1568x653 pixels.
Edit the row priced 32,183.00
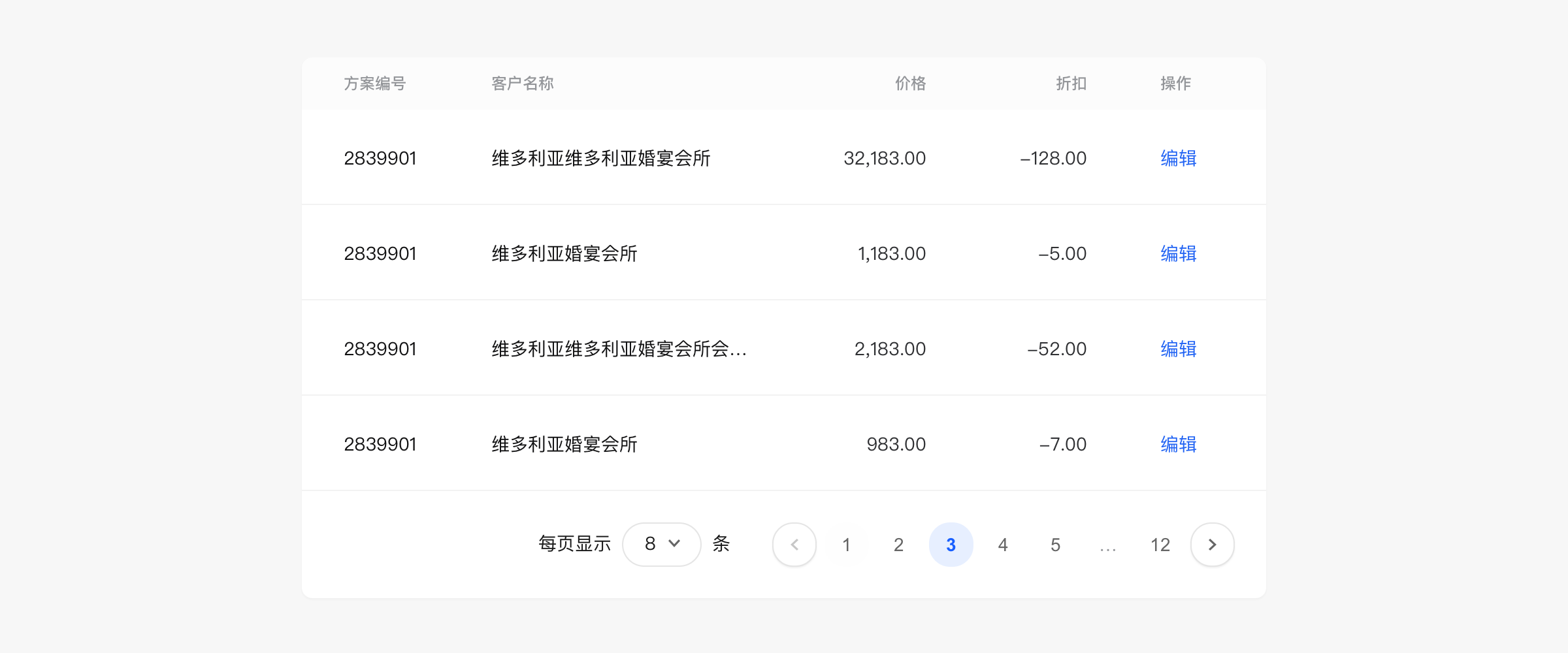point(1178,159)
